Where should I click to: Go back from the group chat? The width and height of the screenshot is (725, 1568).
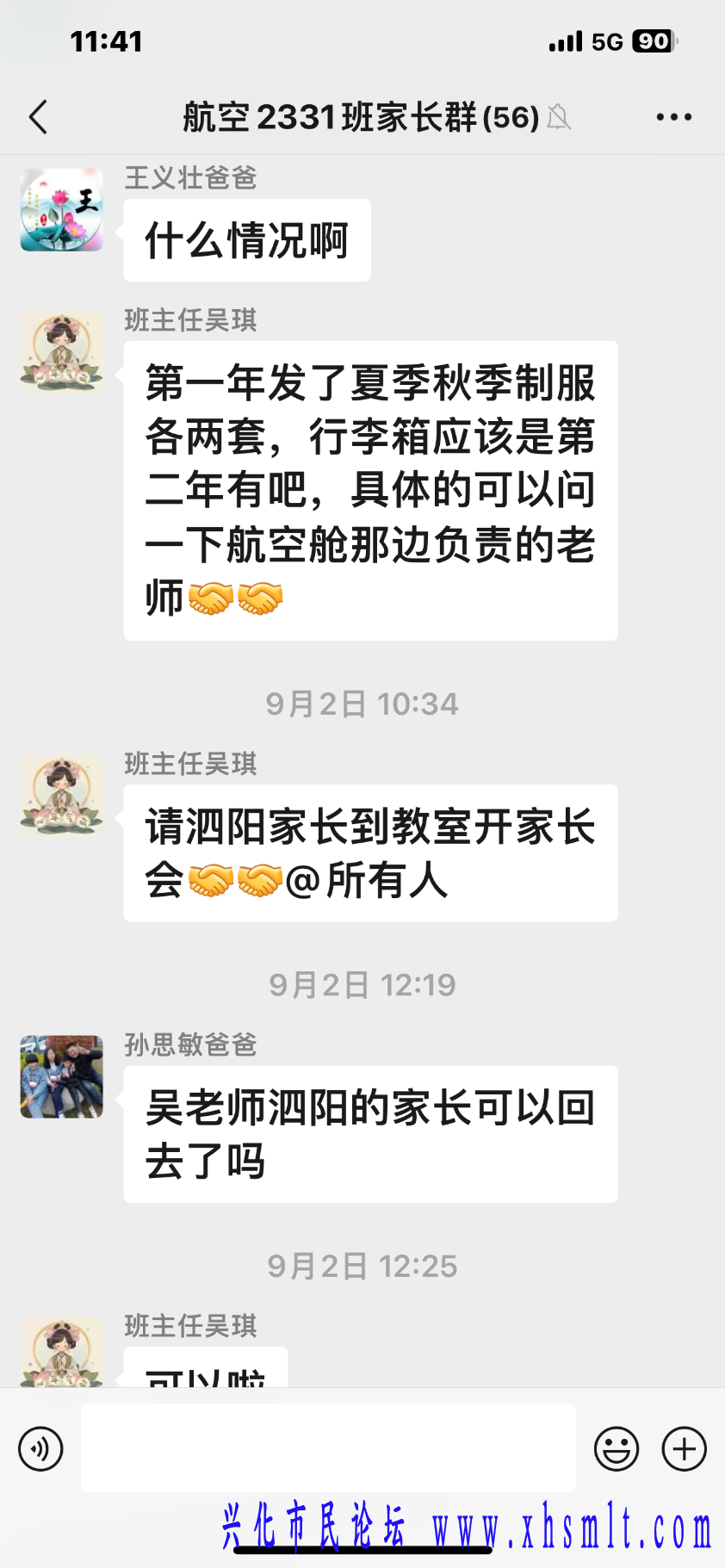pyautogui.click(x=39, y=117)
